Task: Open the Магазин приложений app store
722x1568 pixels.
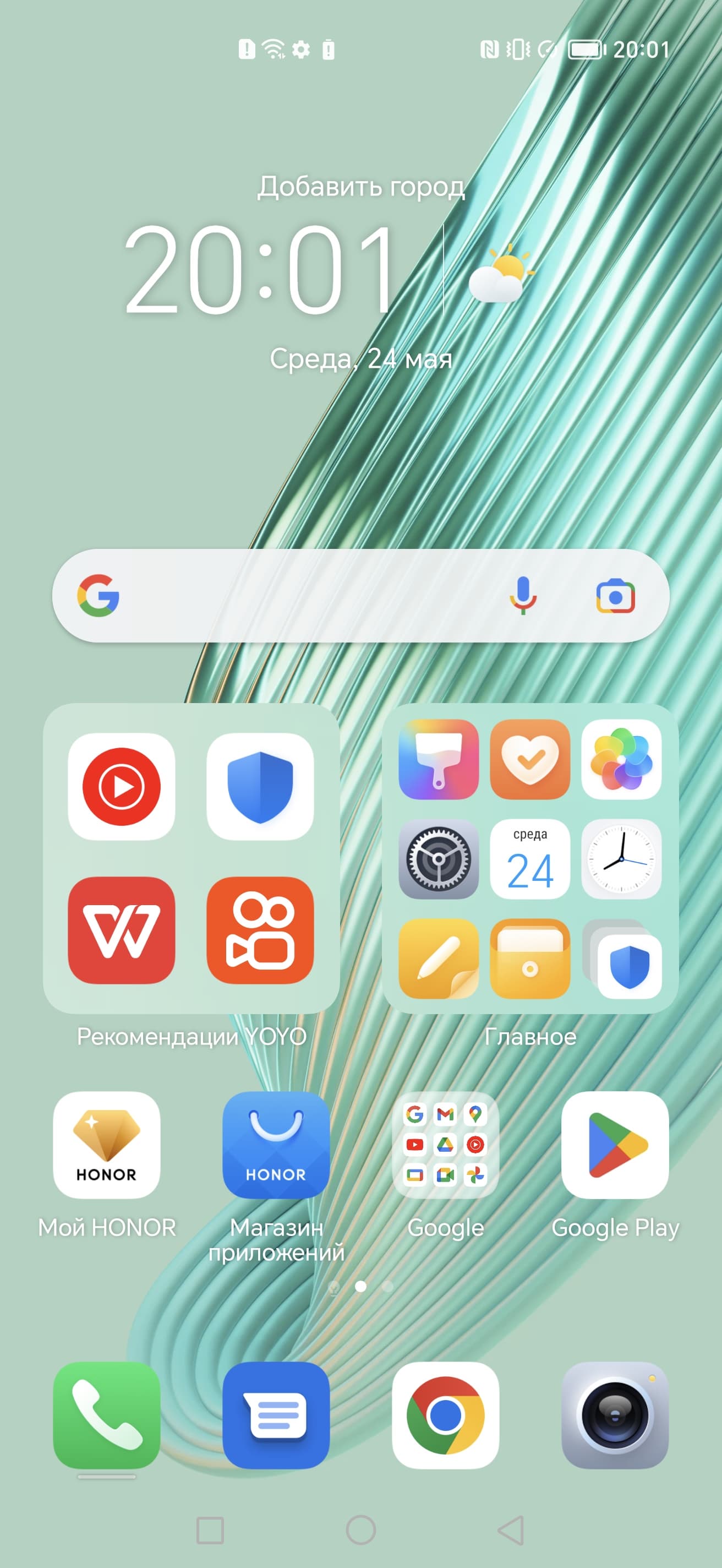Action: (276, 1145)
